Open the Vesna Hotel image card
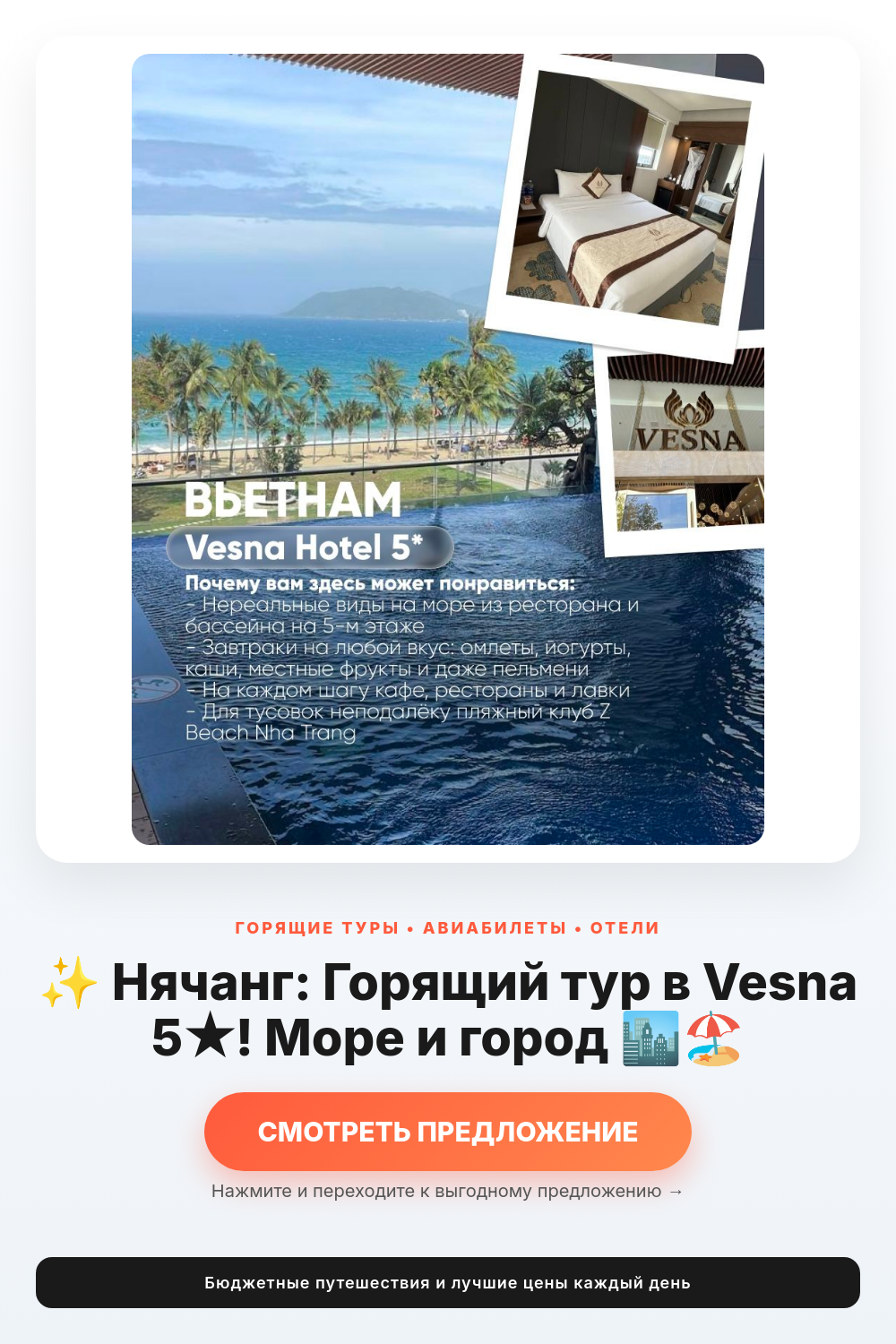 tap(448, 449)
